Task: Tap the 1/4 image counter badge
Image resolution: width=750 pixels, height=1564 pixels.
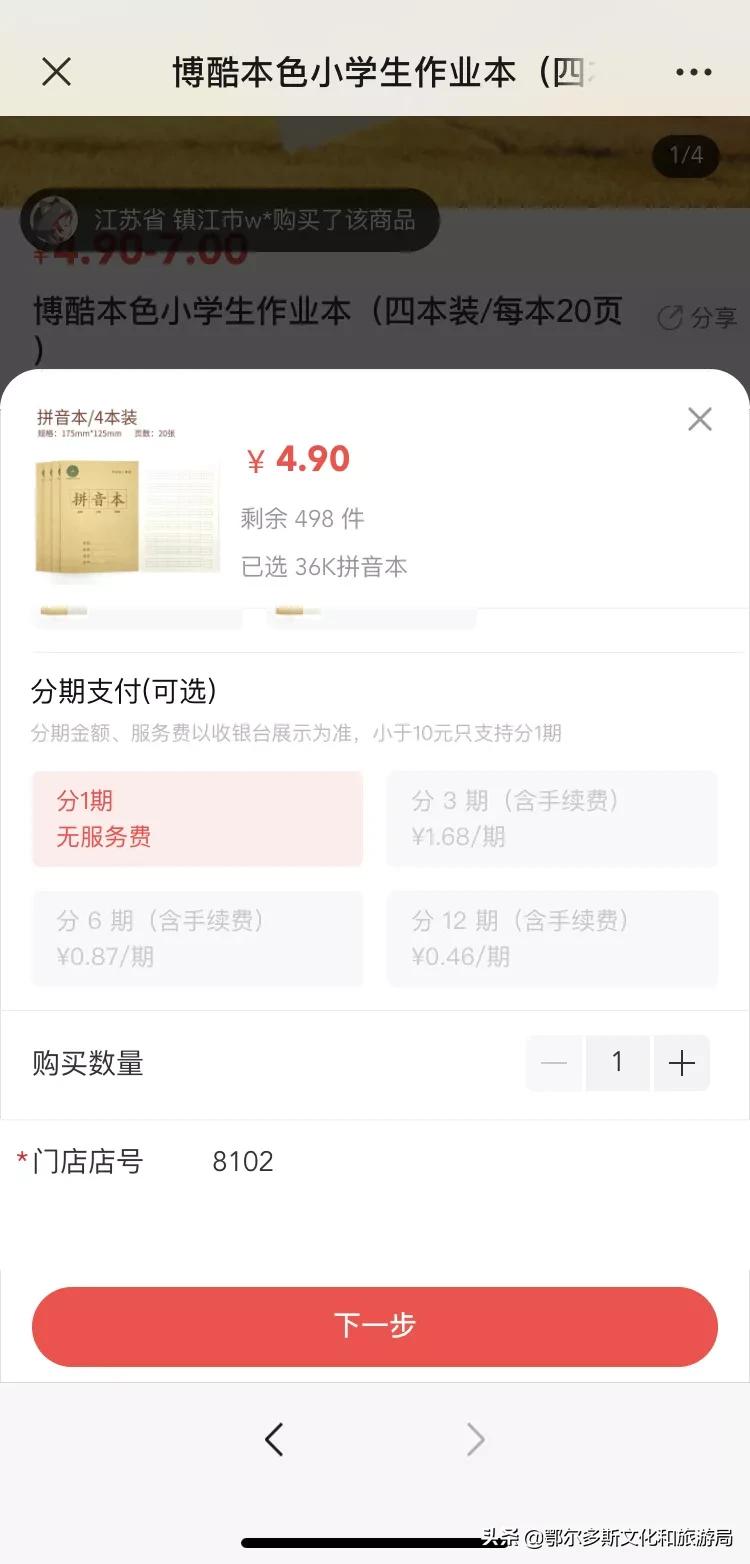Action: point(685,156)
